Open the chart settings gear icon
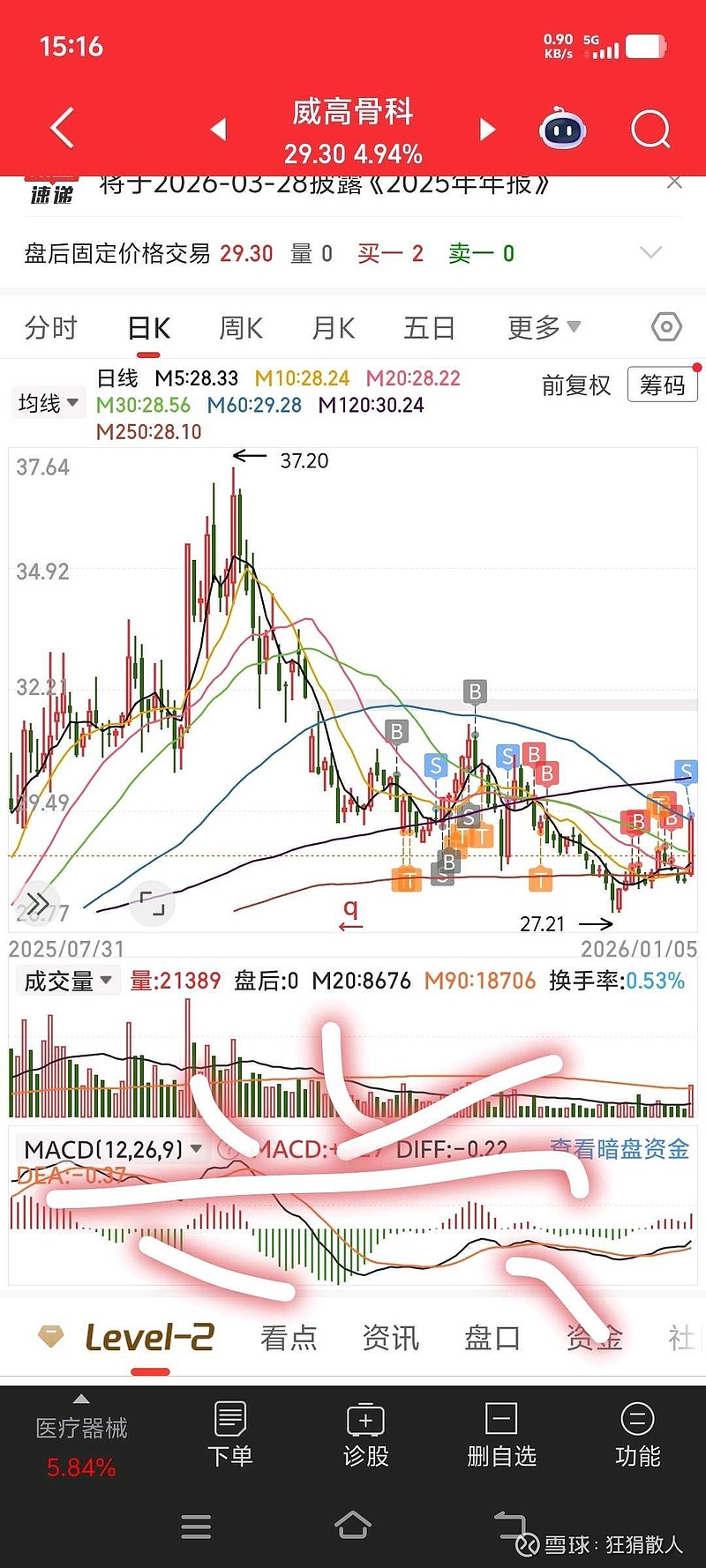The image size is (706, 1568). click(665, 326)
